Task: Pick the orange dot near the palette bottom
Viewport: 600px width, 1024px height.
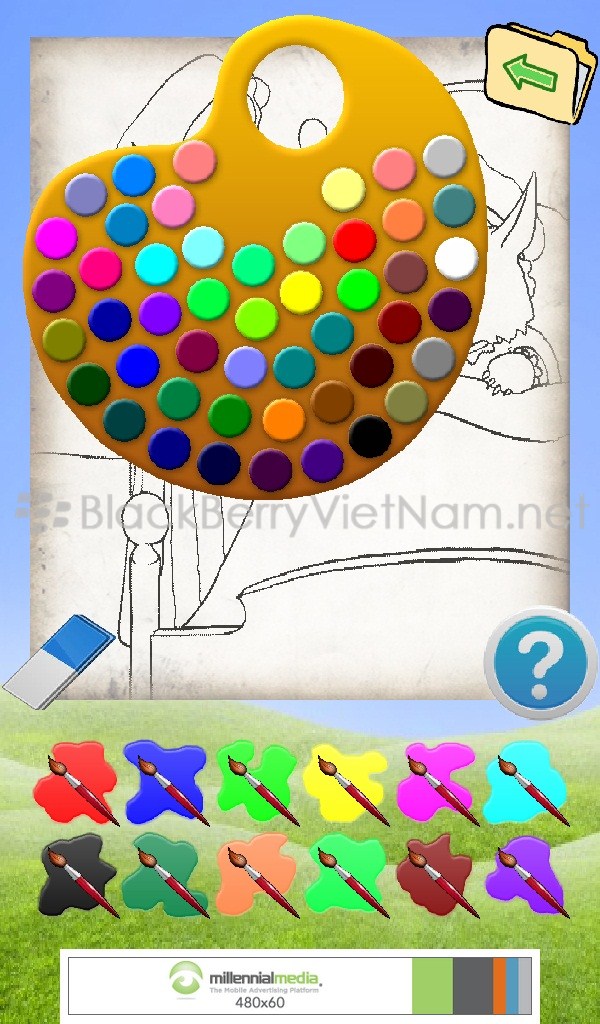Action: click(284, 419)
